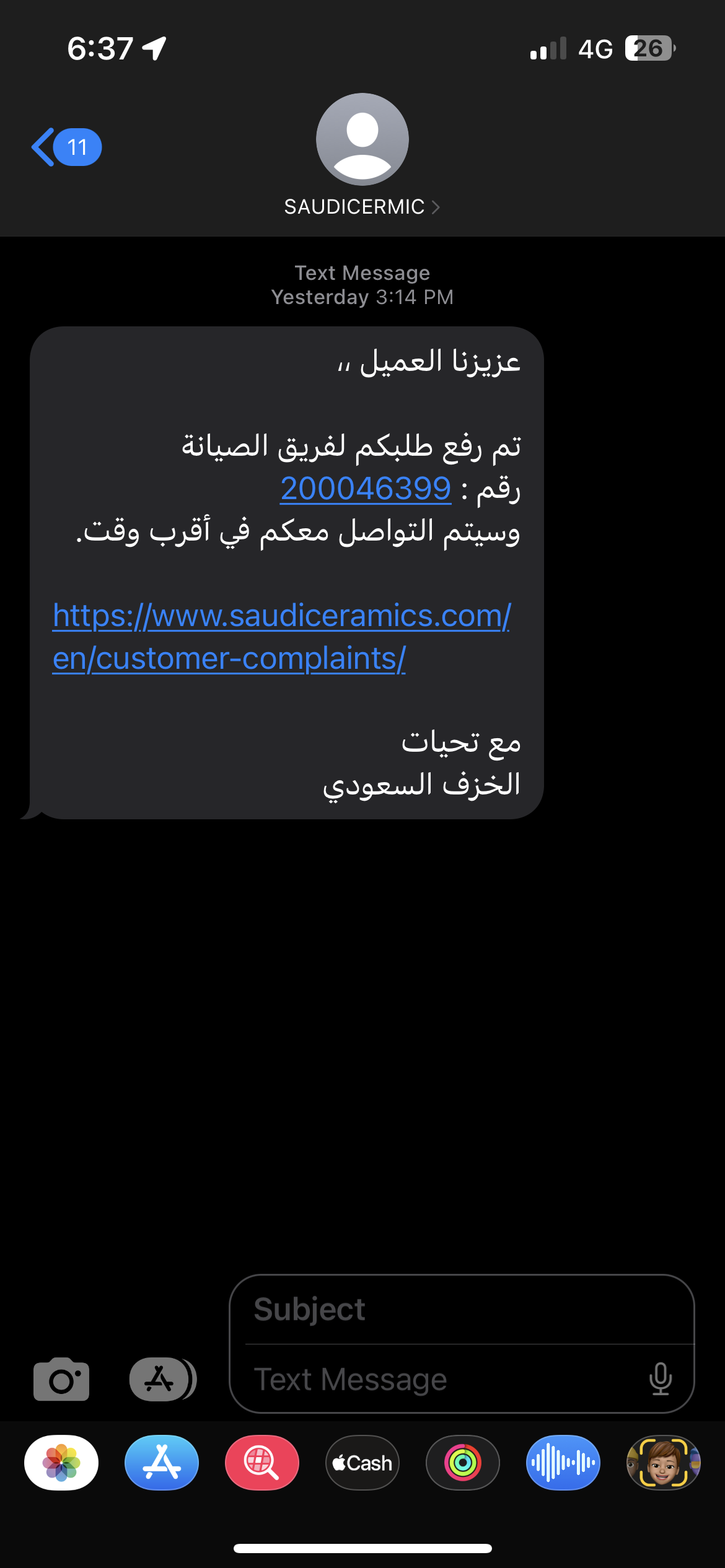
Task: Open the saudiceramics customer-complaints link
Action: (x=282, y=637)
